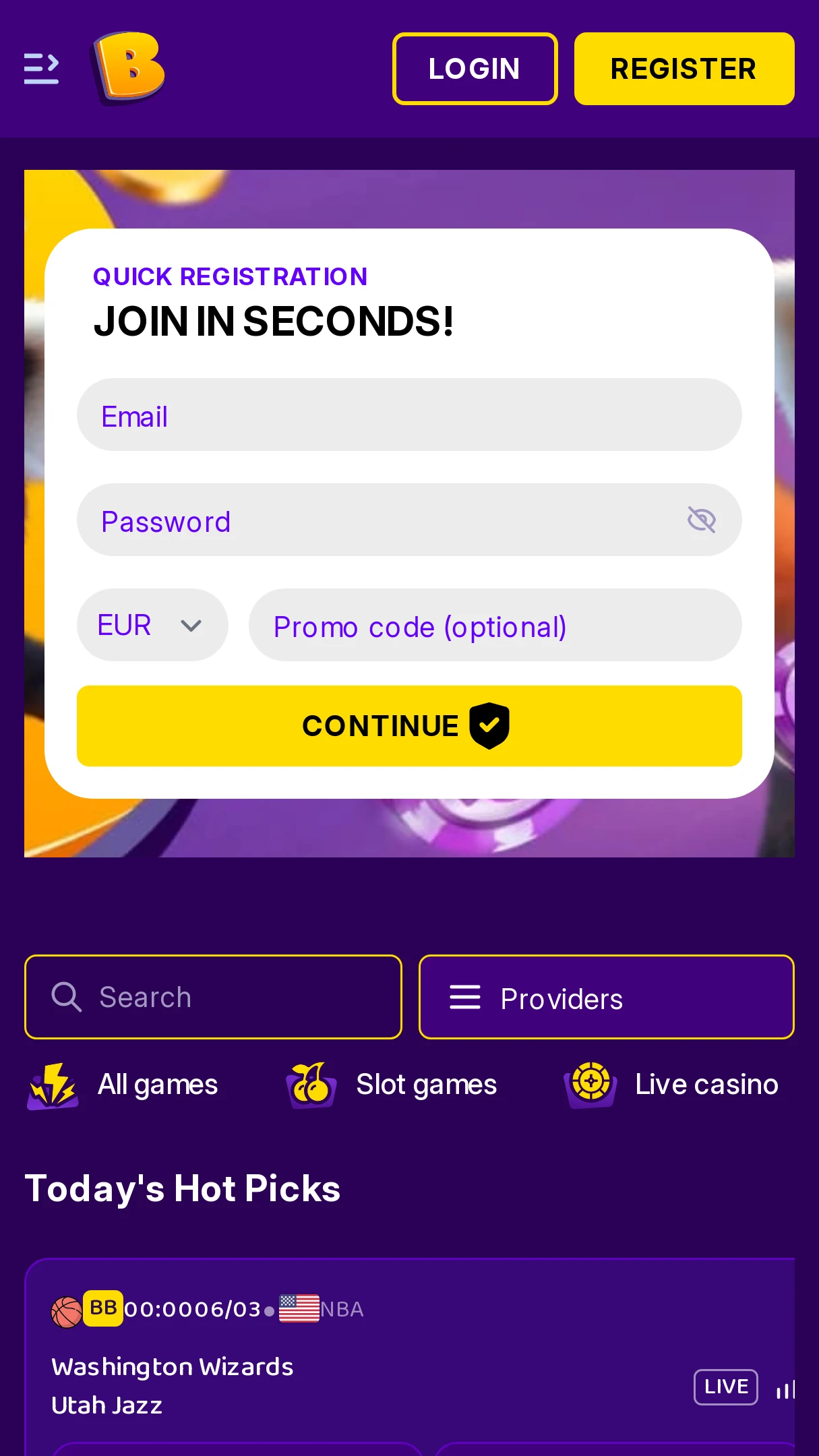Focus the Promo code field

click(495, 626)
